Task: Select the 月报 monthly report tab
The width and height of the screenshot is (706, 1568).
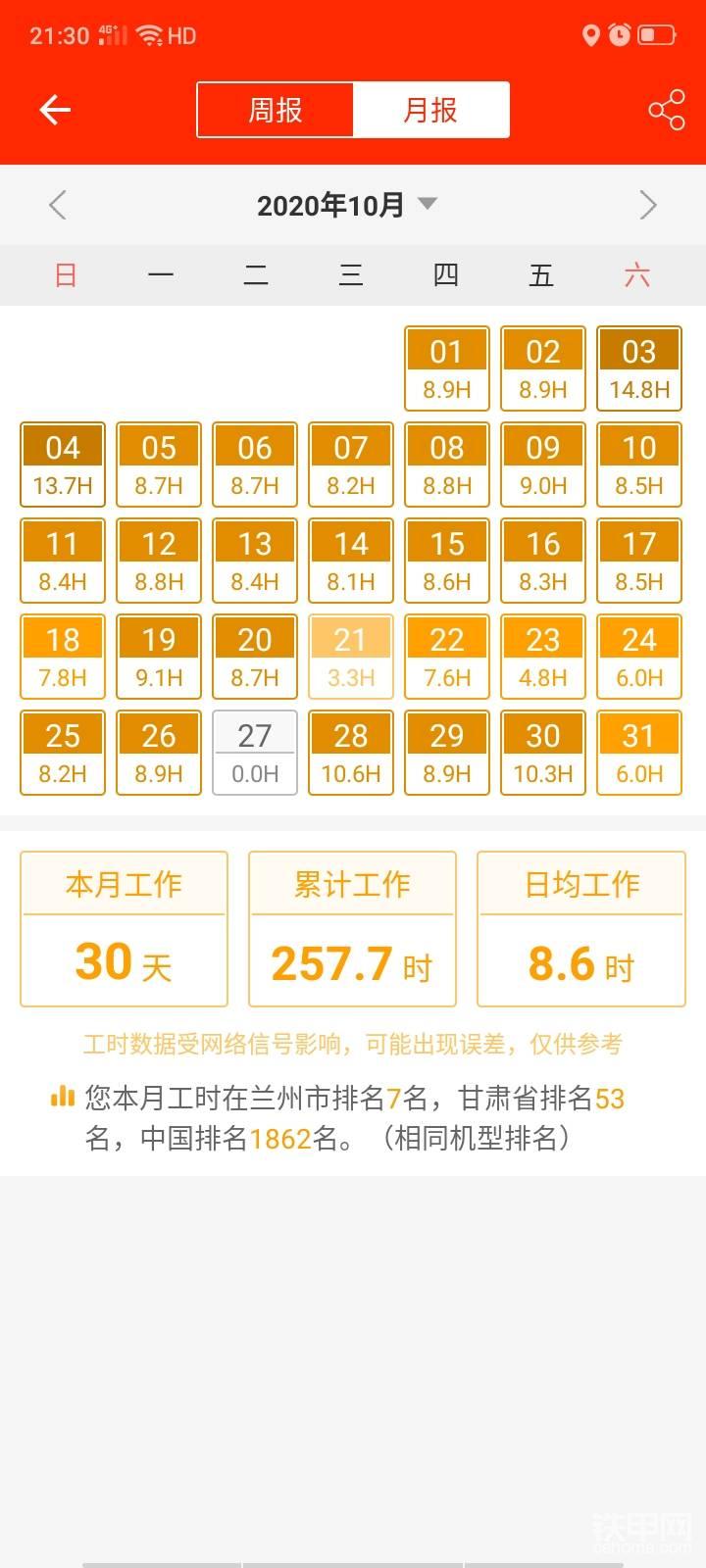Action: (431, 109)
